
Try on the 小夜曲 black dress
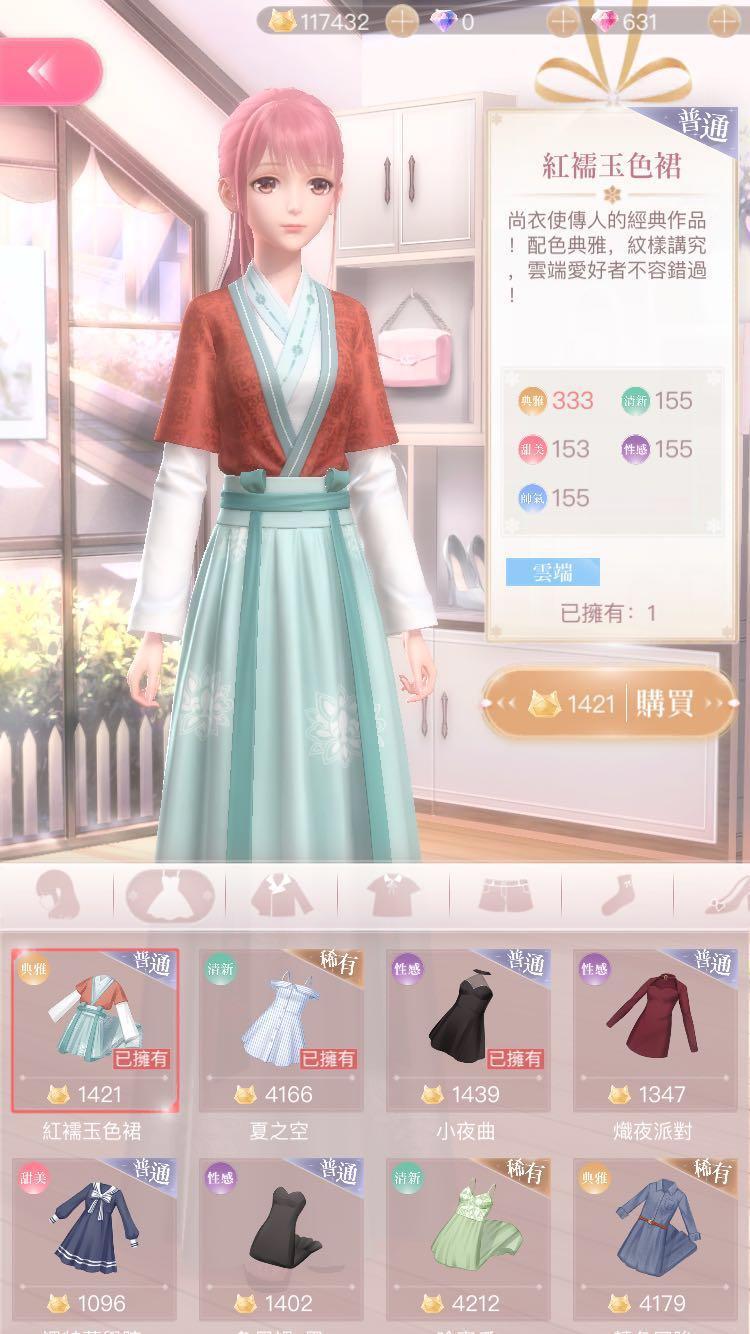(x=466, y=1030)
